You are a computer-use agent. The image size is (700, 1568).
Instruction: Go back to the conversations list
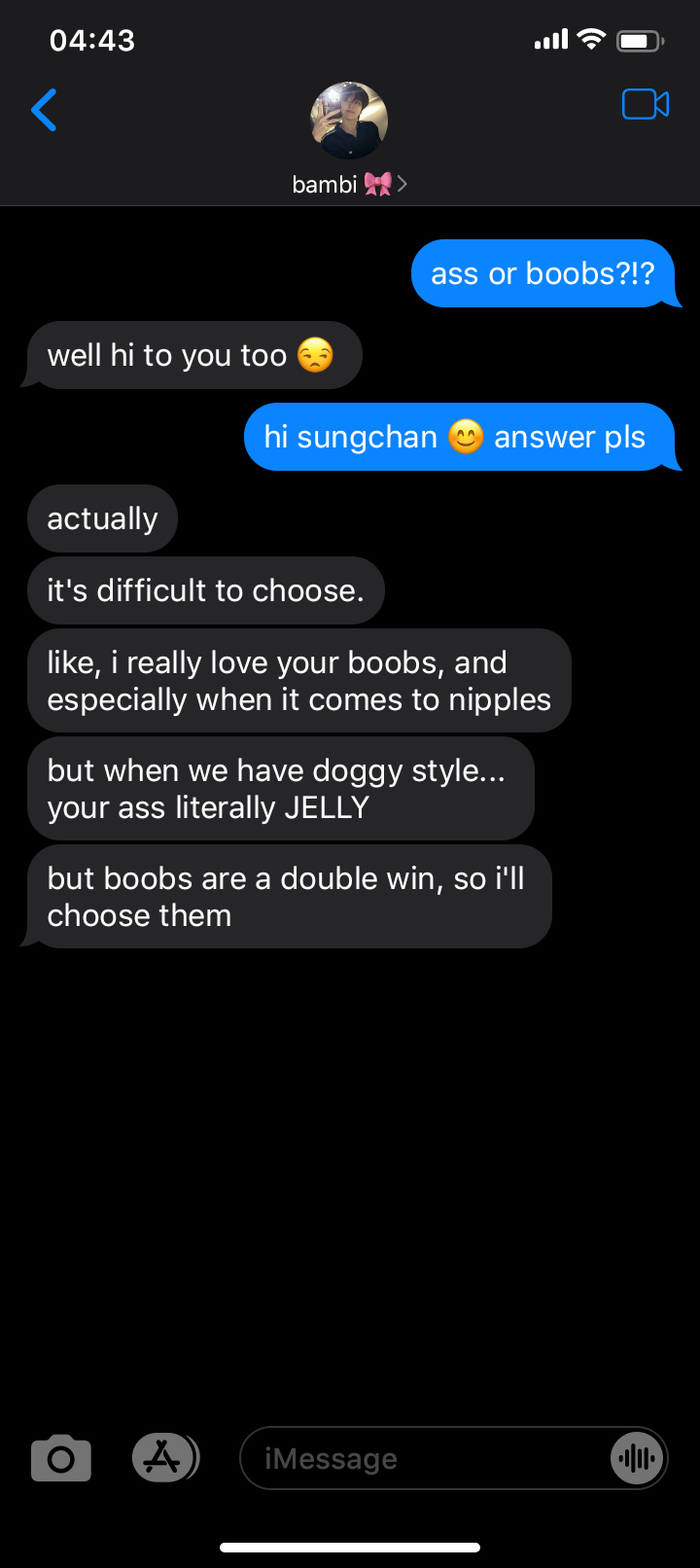coord(45,110)
